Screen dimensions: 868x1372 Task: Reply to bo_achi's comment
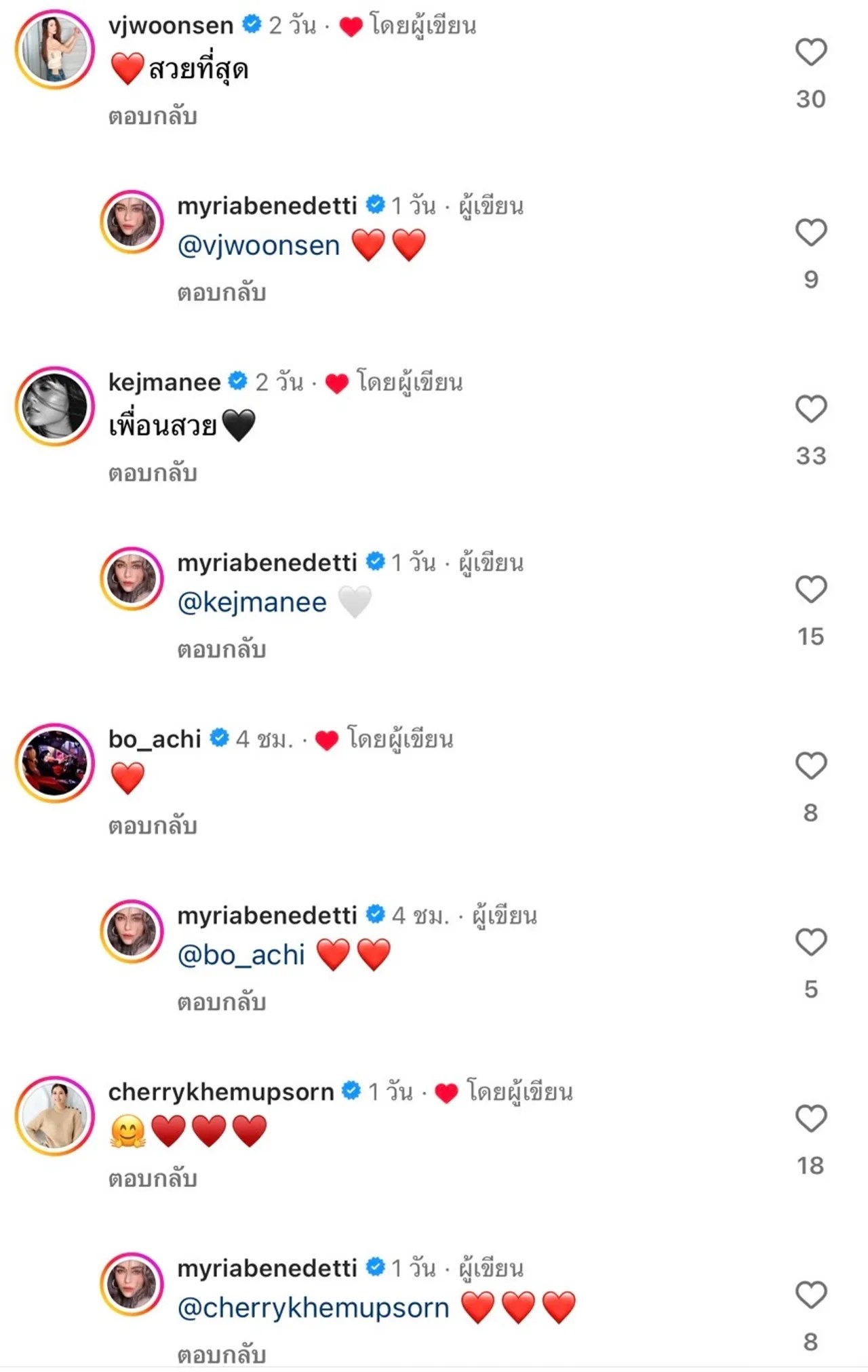(153, 826)
